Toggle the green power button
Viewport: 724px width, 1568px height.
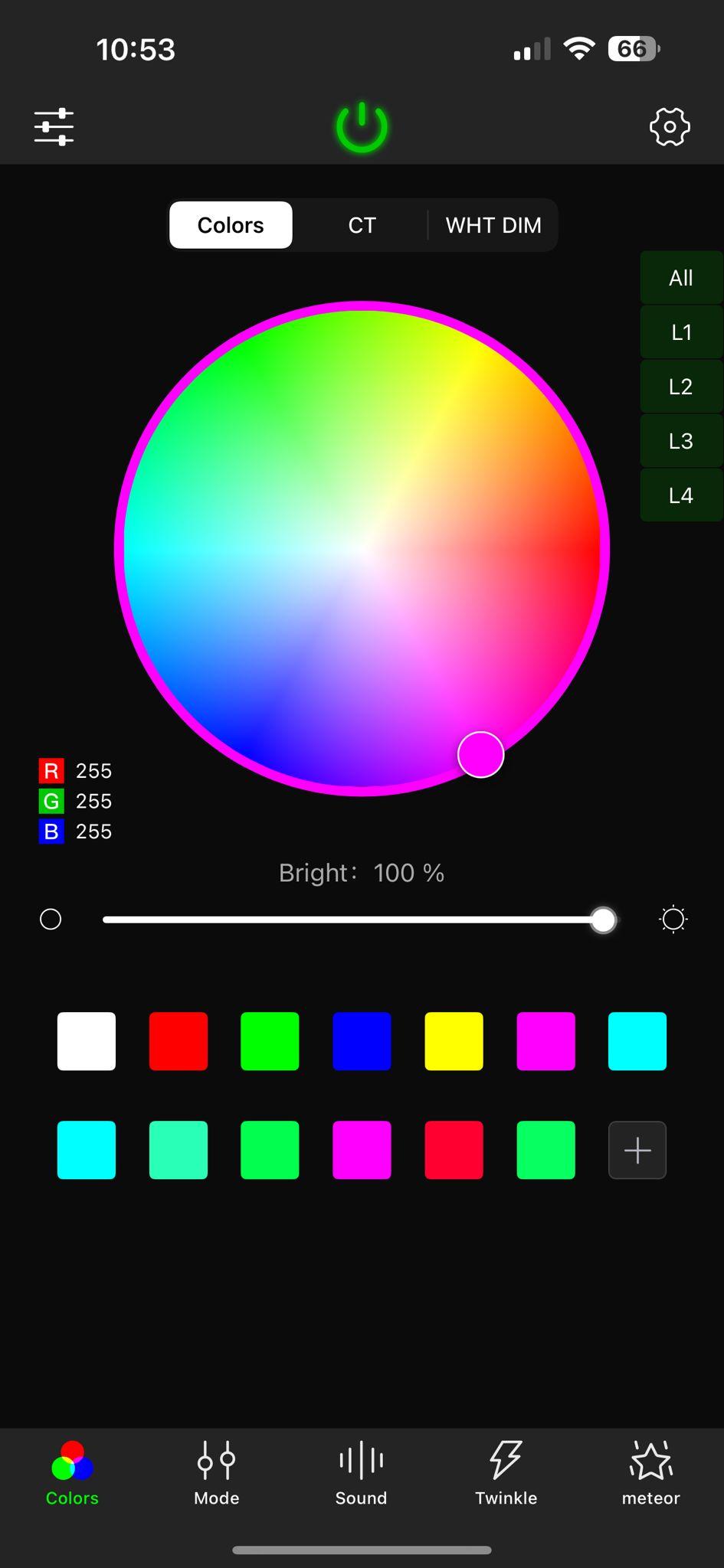coord(362,127)
